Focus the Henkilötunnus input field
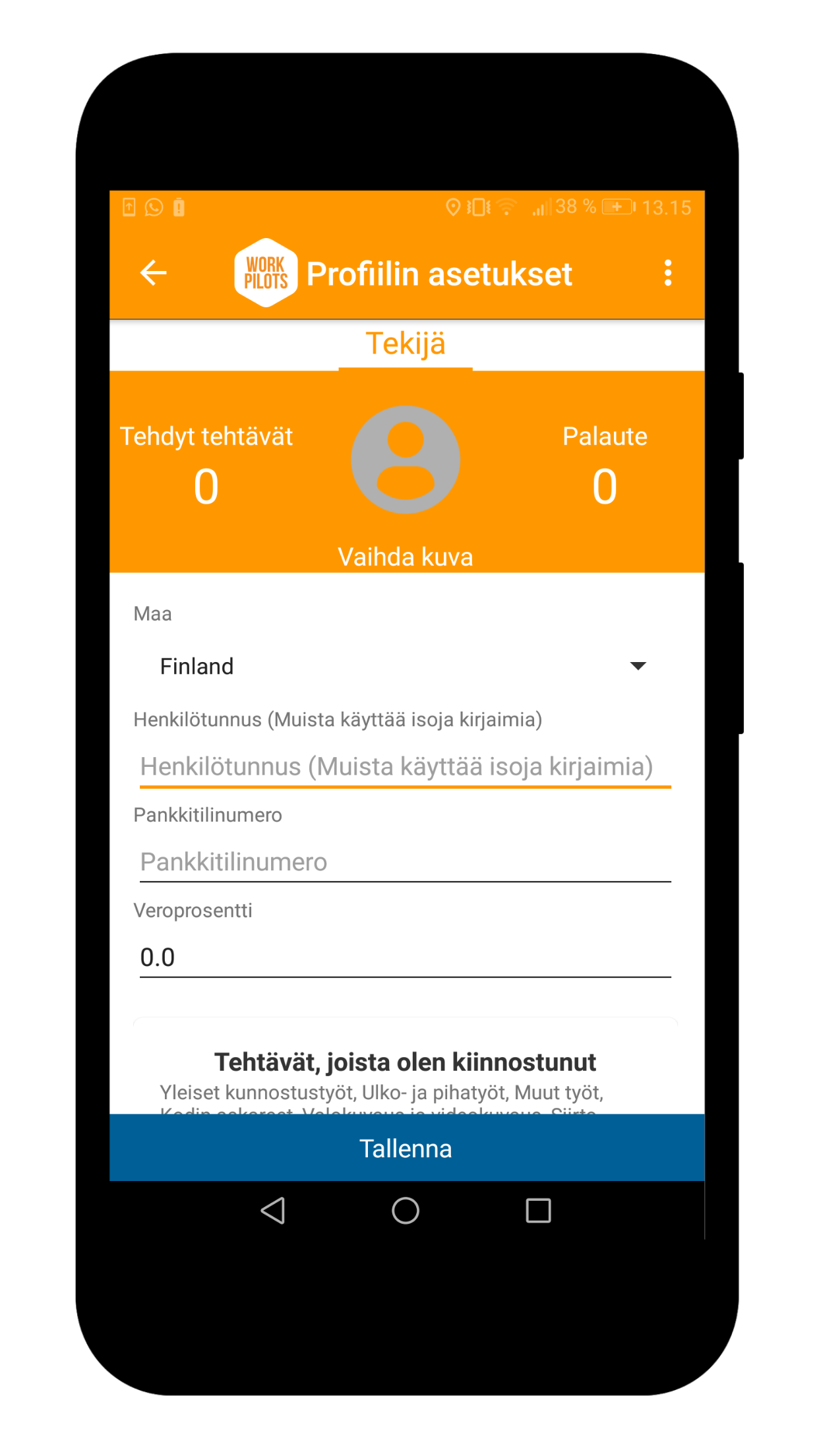 [406, 767]
